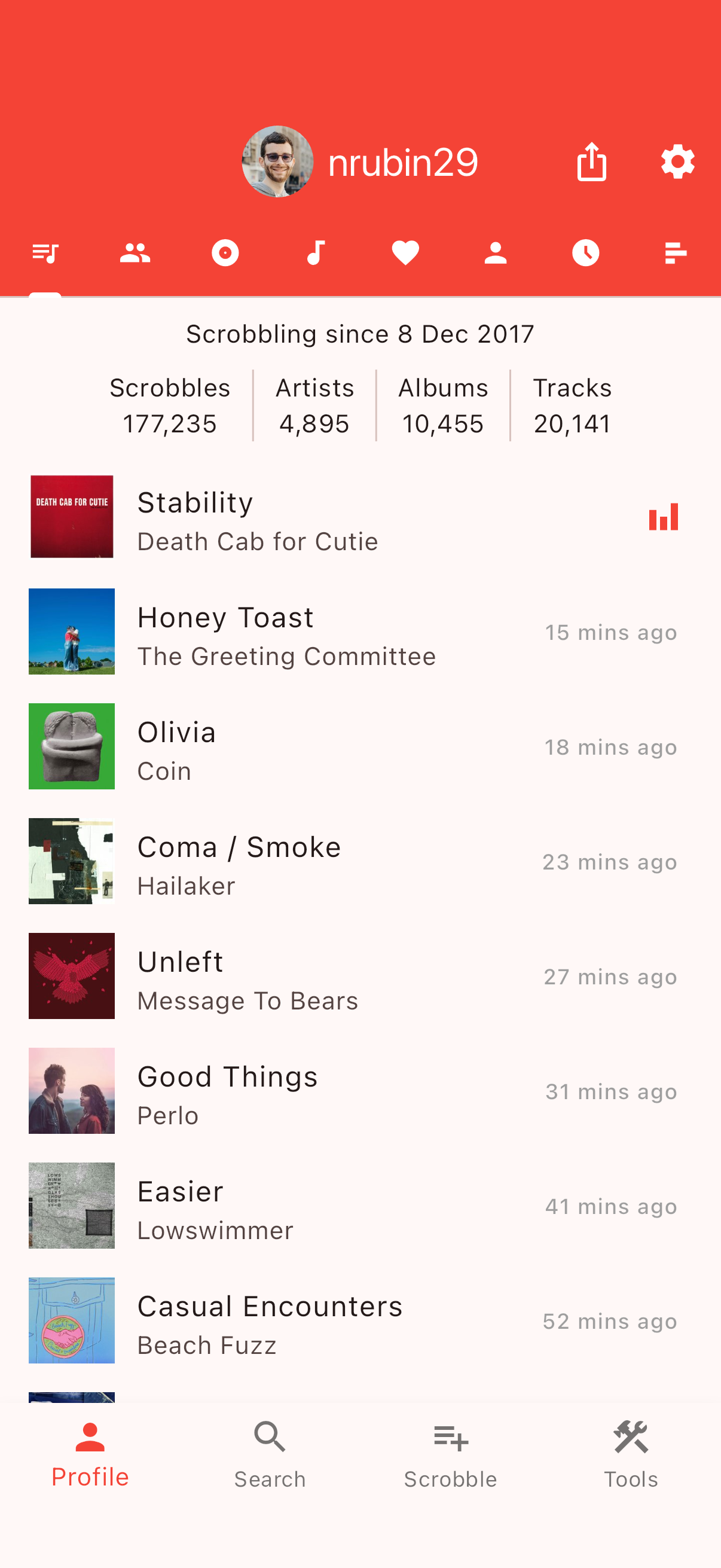721x1568 pixels.
Task: Share the nrubin29 profile
Action: click(591, 162)
